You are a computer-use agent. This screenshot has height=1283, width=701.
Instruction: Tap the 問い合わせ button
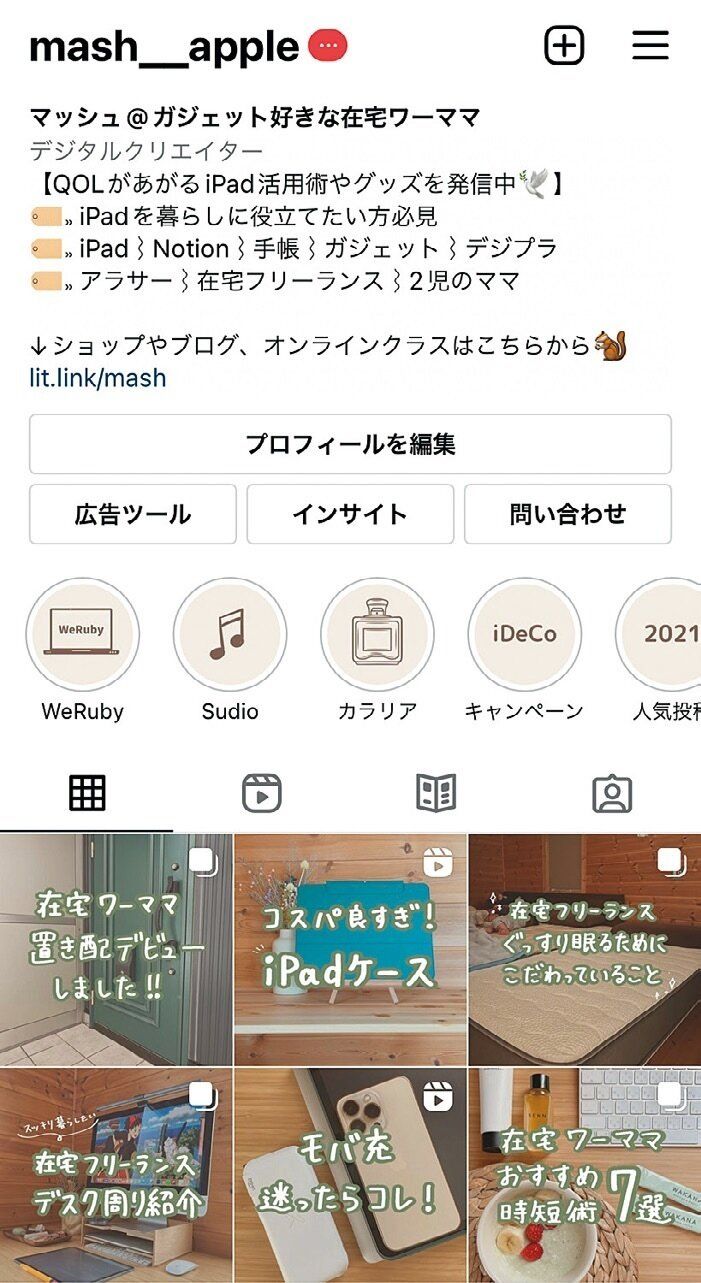[x=567, y=514]
